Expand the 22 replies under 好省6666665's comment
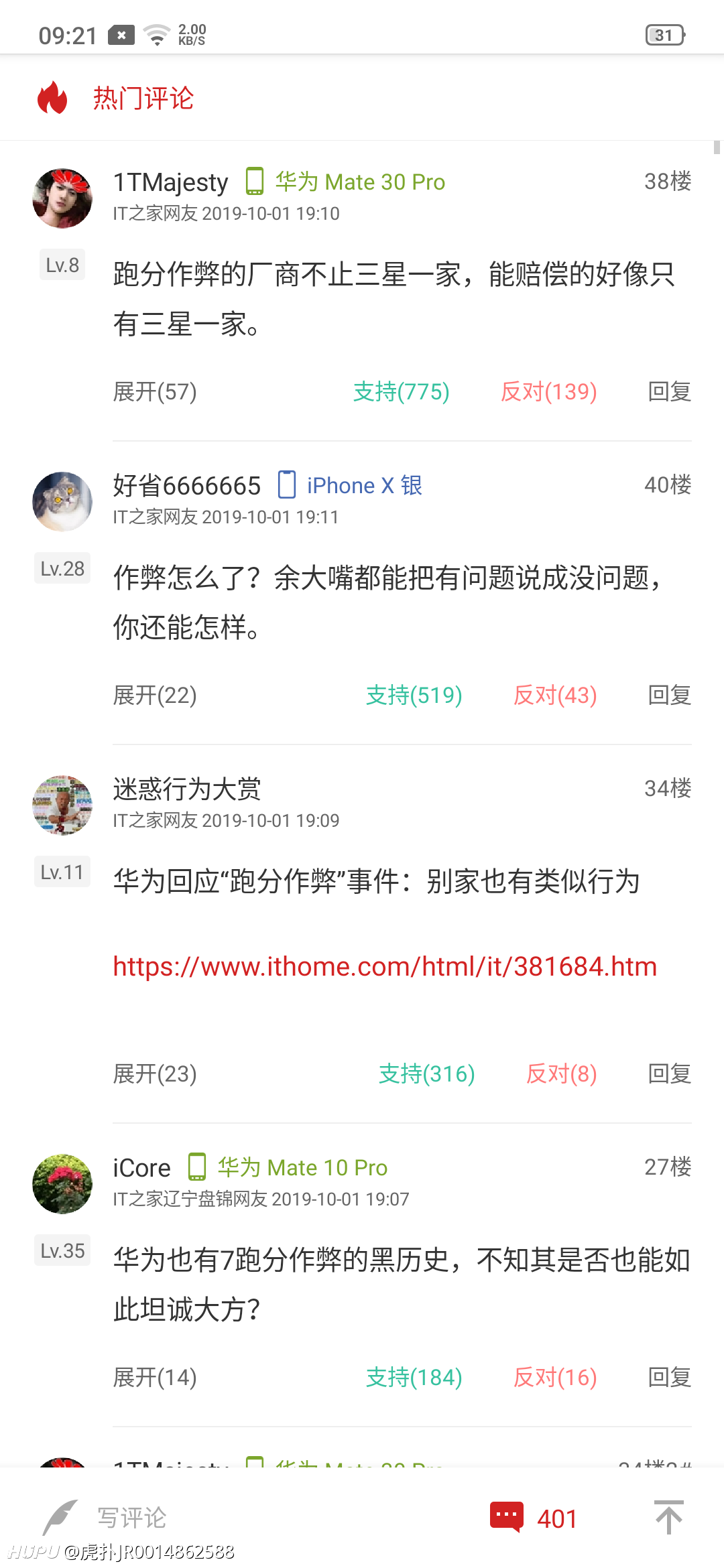The image size is (724, 1568). point(155,696)
